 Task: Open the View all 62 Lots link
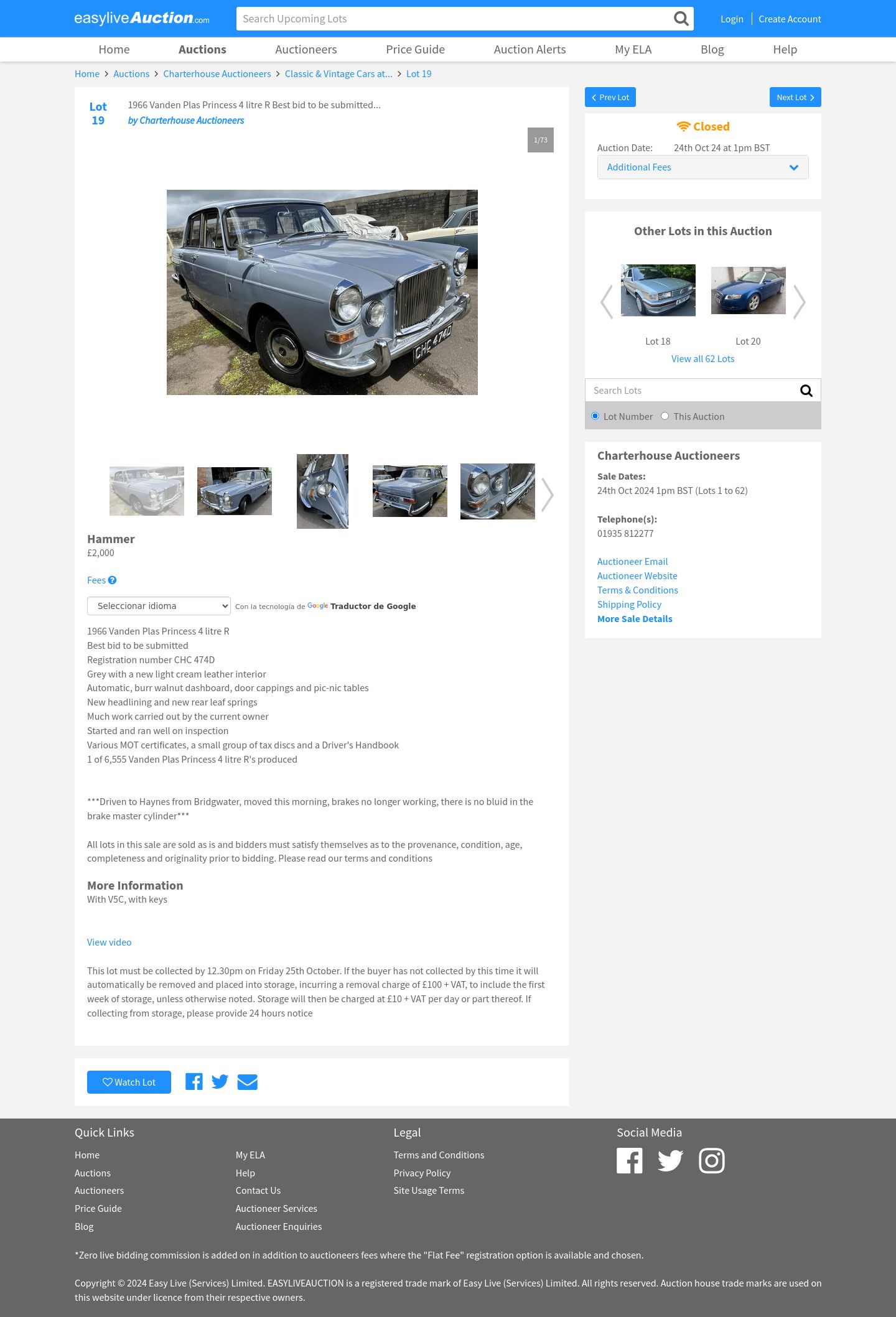(702, 359)
